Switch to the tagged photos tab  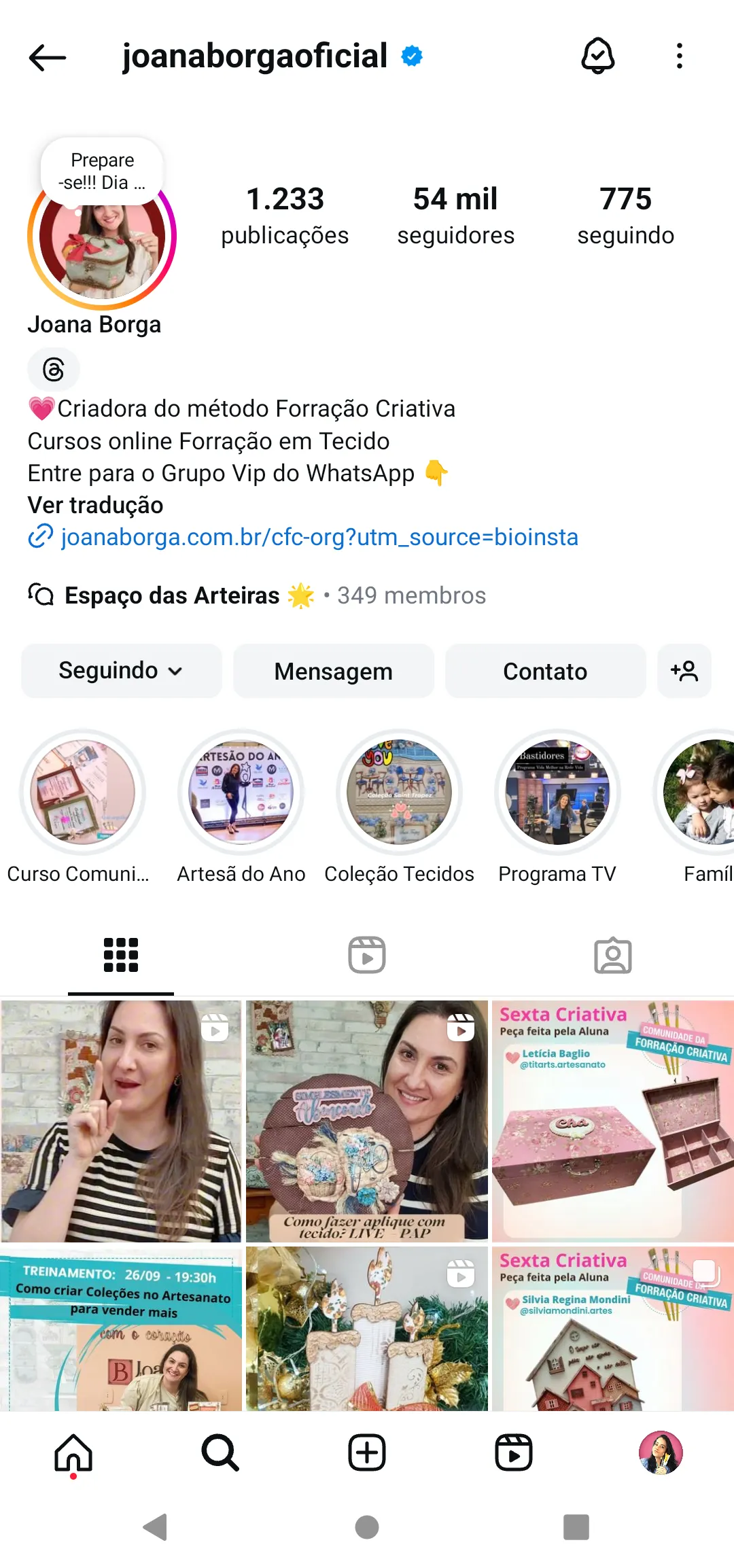pyautogui.click(x=612, y=955)
